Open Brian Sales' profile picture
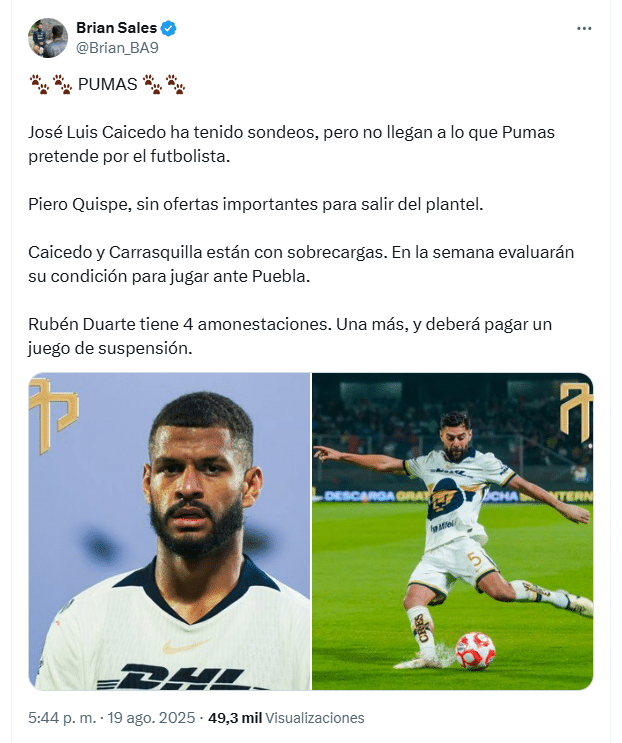The width and height of the screenshot is (622, 743). click(x=48, y=37)
